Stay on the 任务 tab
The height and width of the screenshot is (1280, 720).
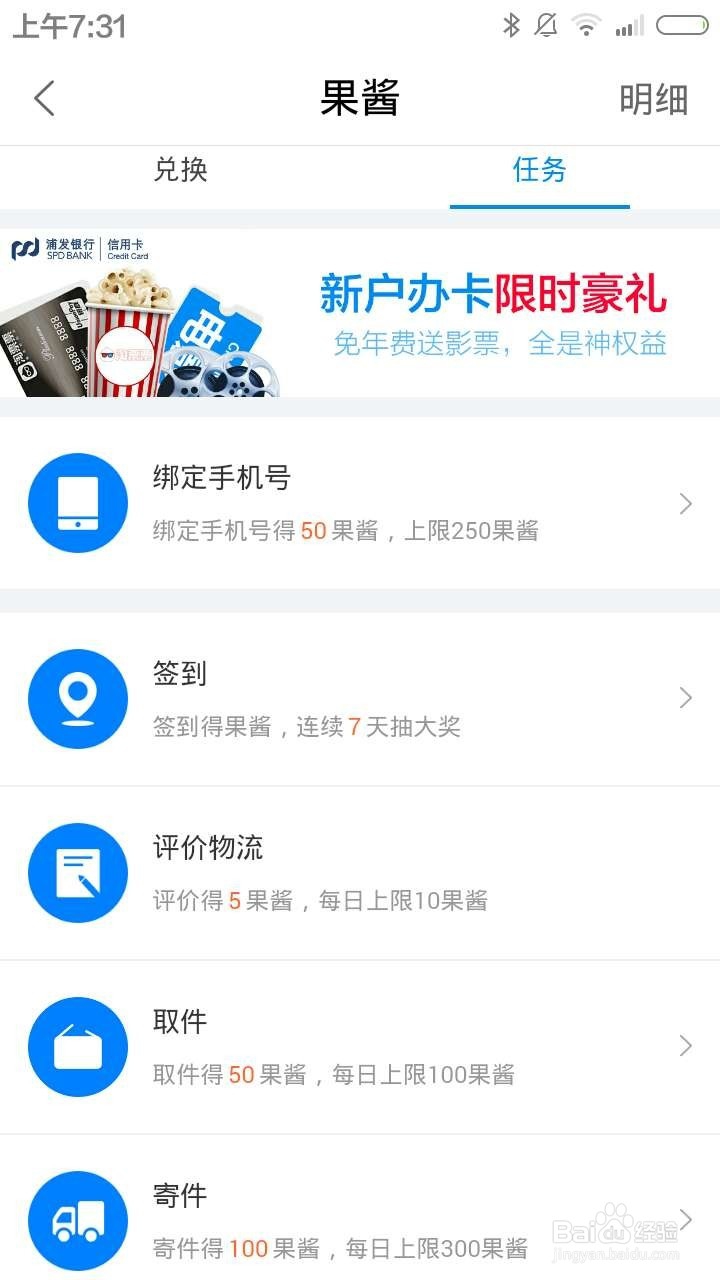(540, 171)
